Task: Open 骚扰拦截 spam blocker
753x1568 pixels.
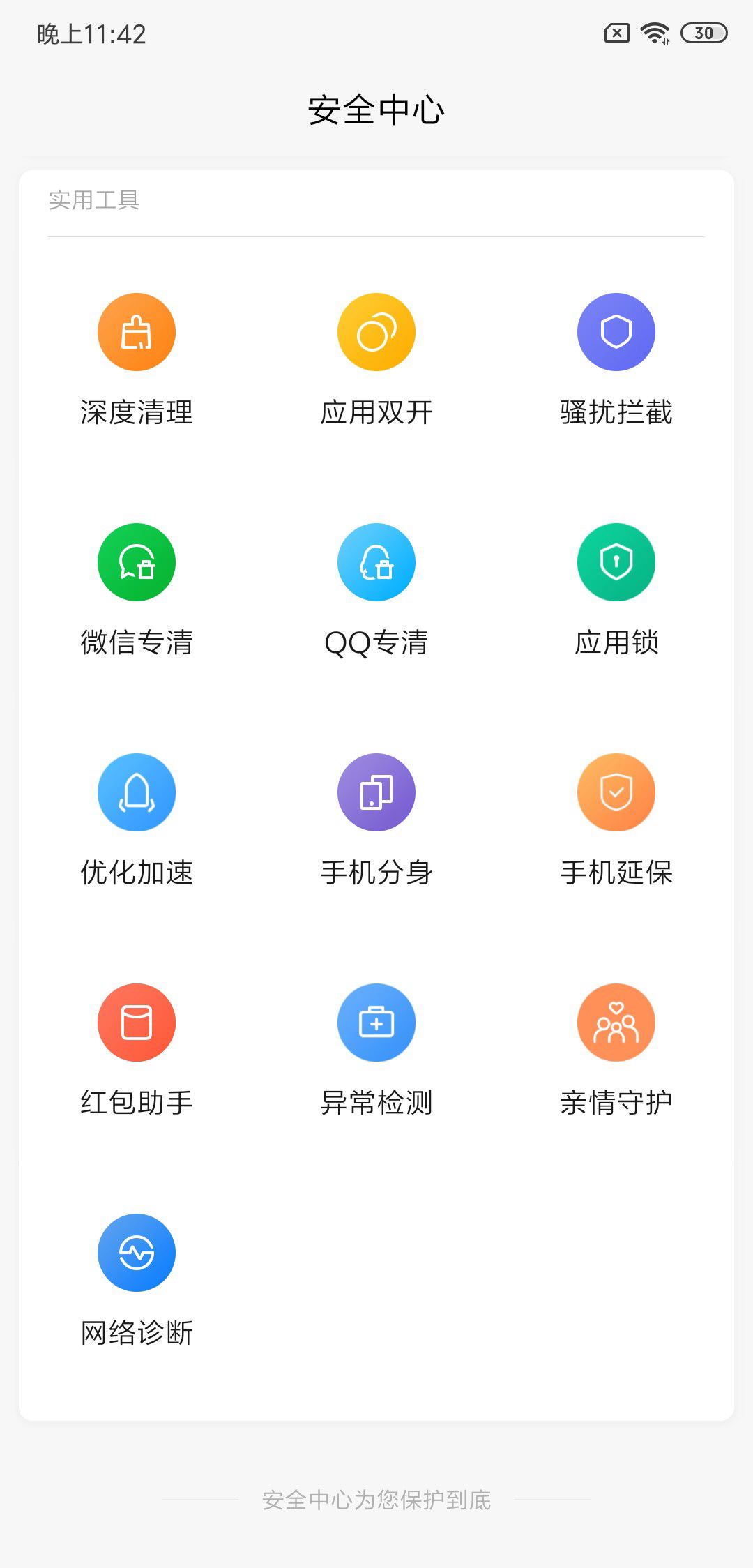Action: point(616,332)
